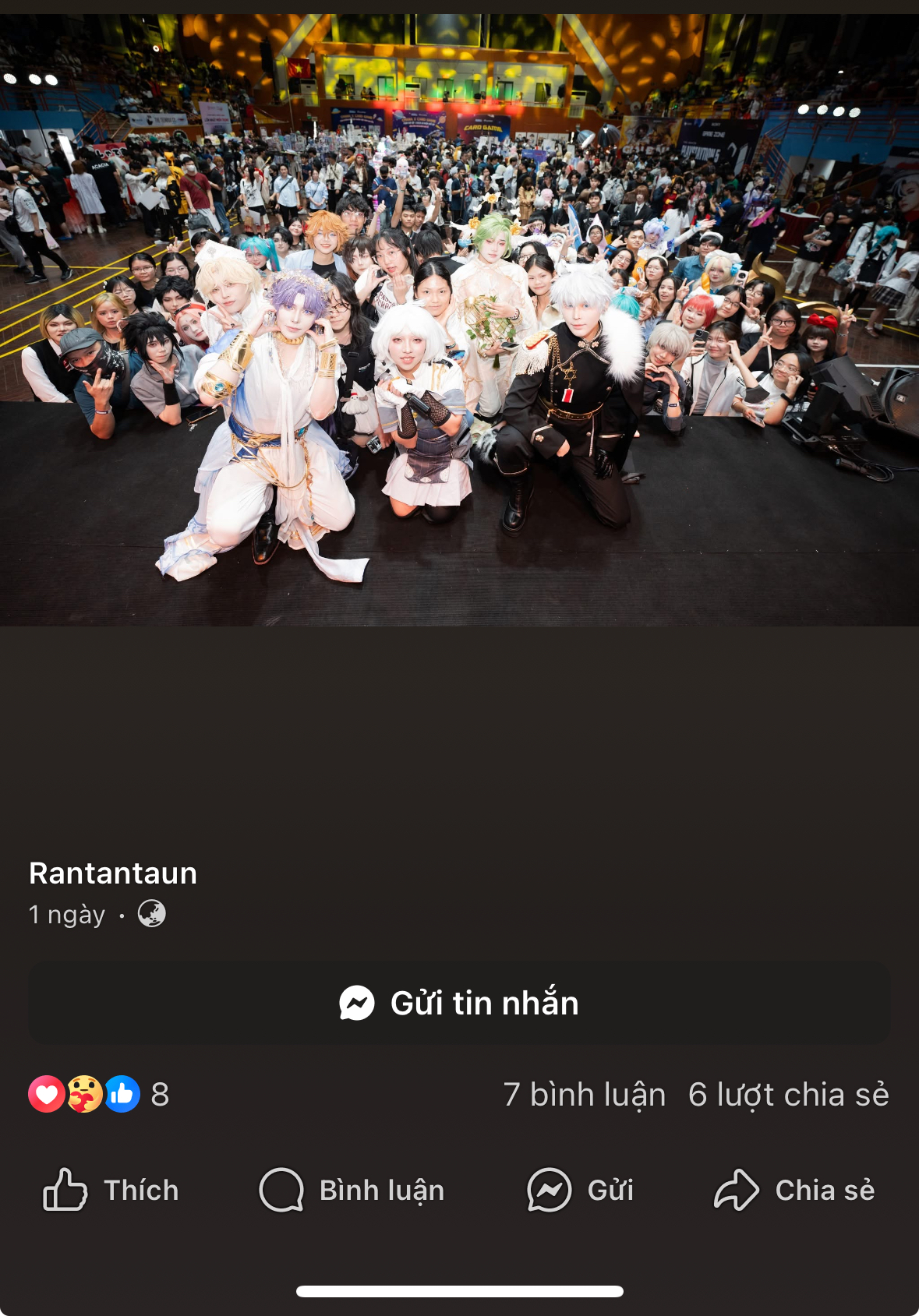Tap the cosplay event photo
This screenshot has width=919, height=1316.
point(459,319)
